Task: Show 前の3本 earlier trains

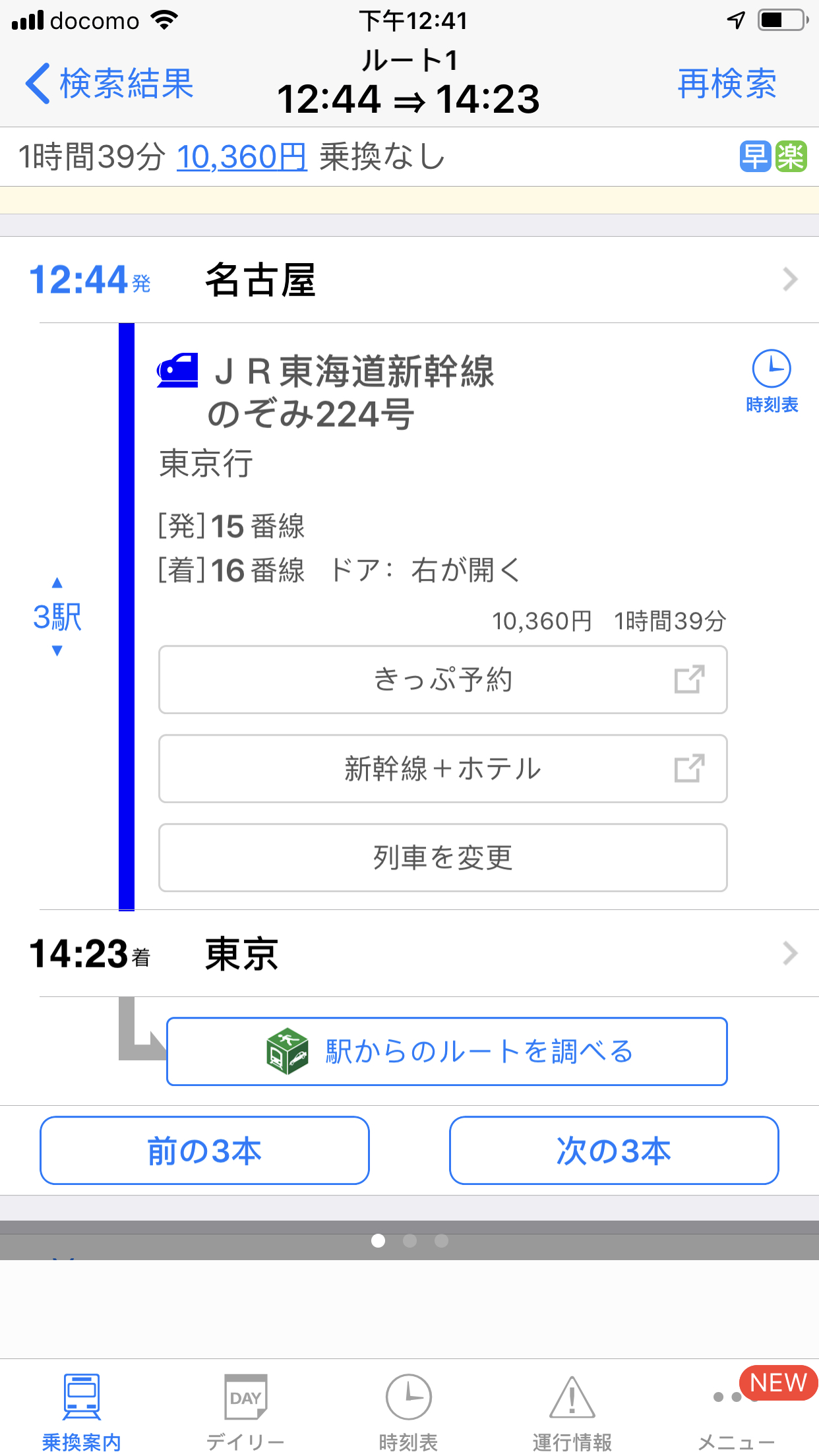Action: click(x=204, y=1151)
